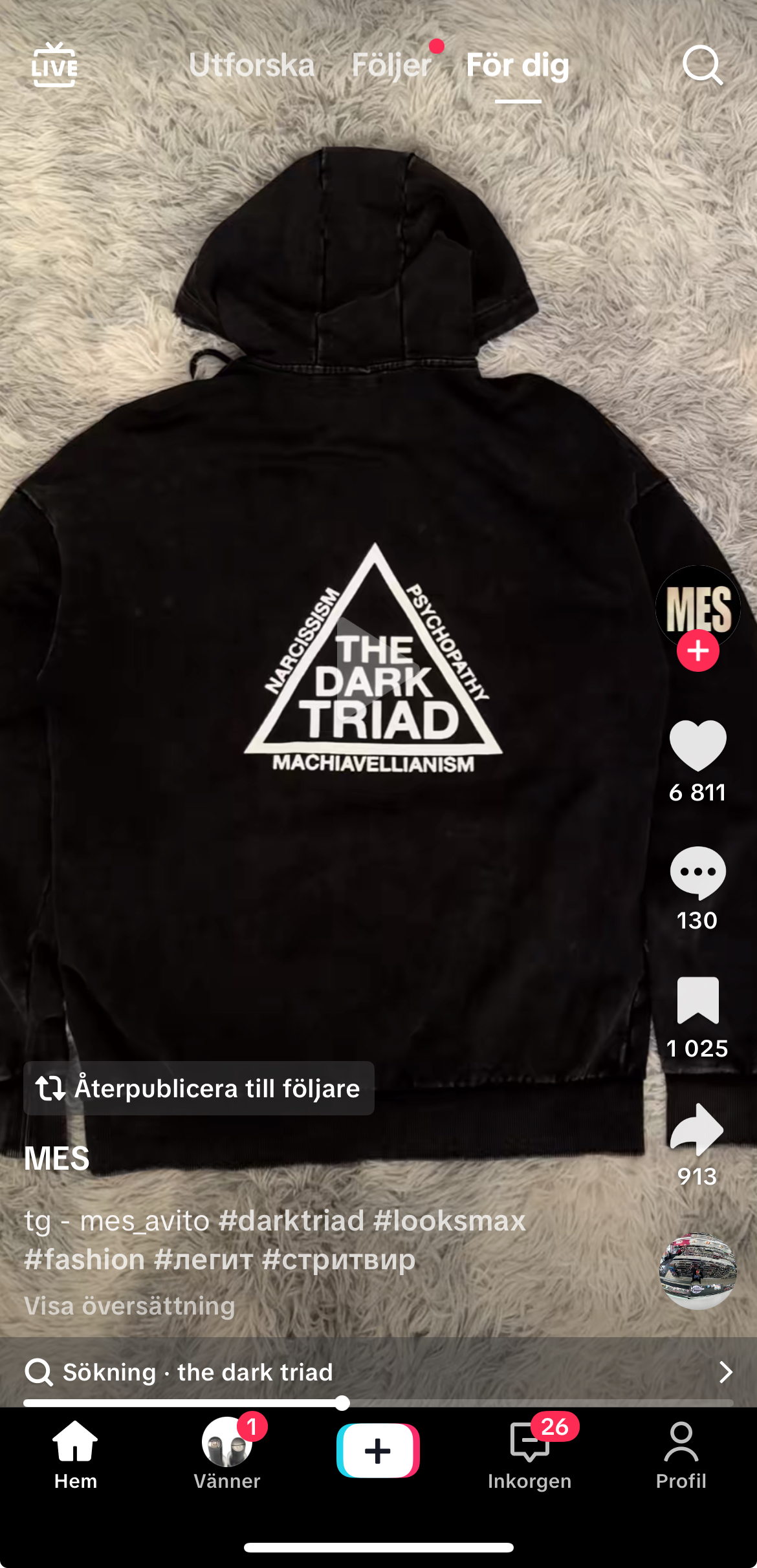Open the Inkorgen tab
The image size is (757, 1568).
click(x=530, y=1453)
